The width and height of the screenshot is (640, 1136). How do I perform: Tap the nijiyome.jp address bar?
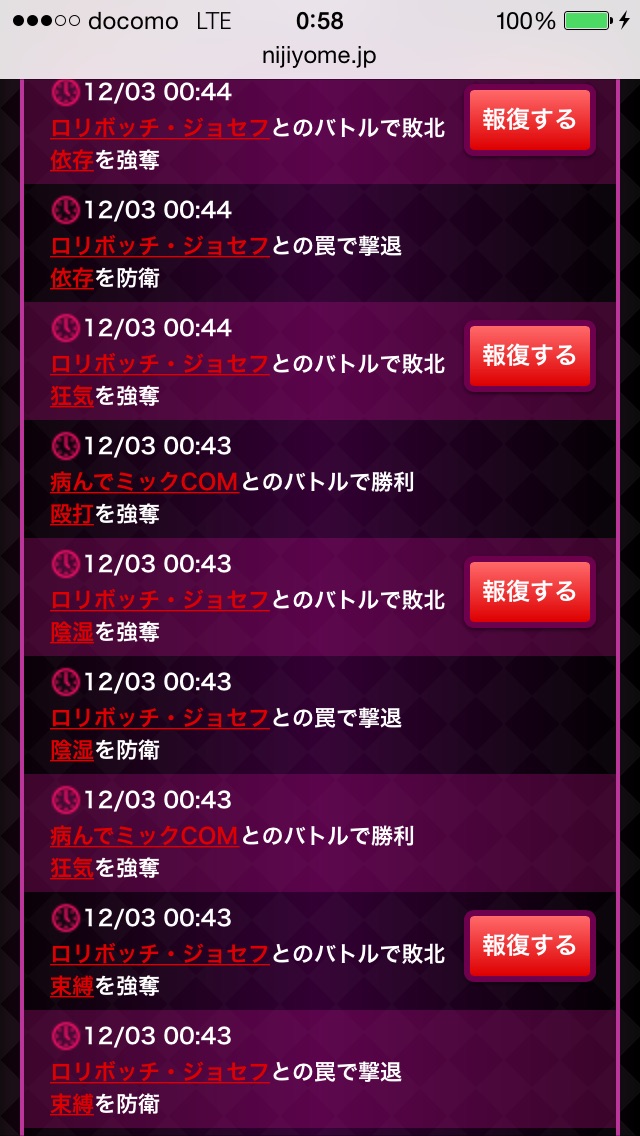[x=320, y=54]
